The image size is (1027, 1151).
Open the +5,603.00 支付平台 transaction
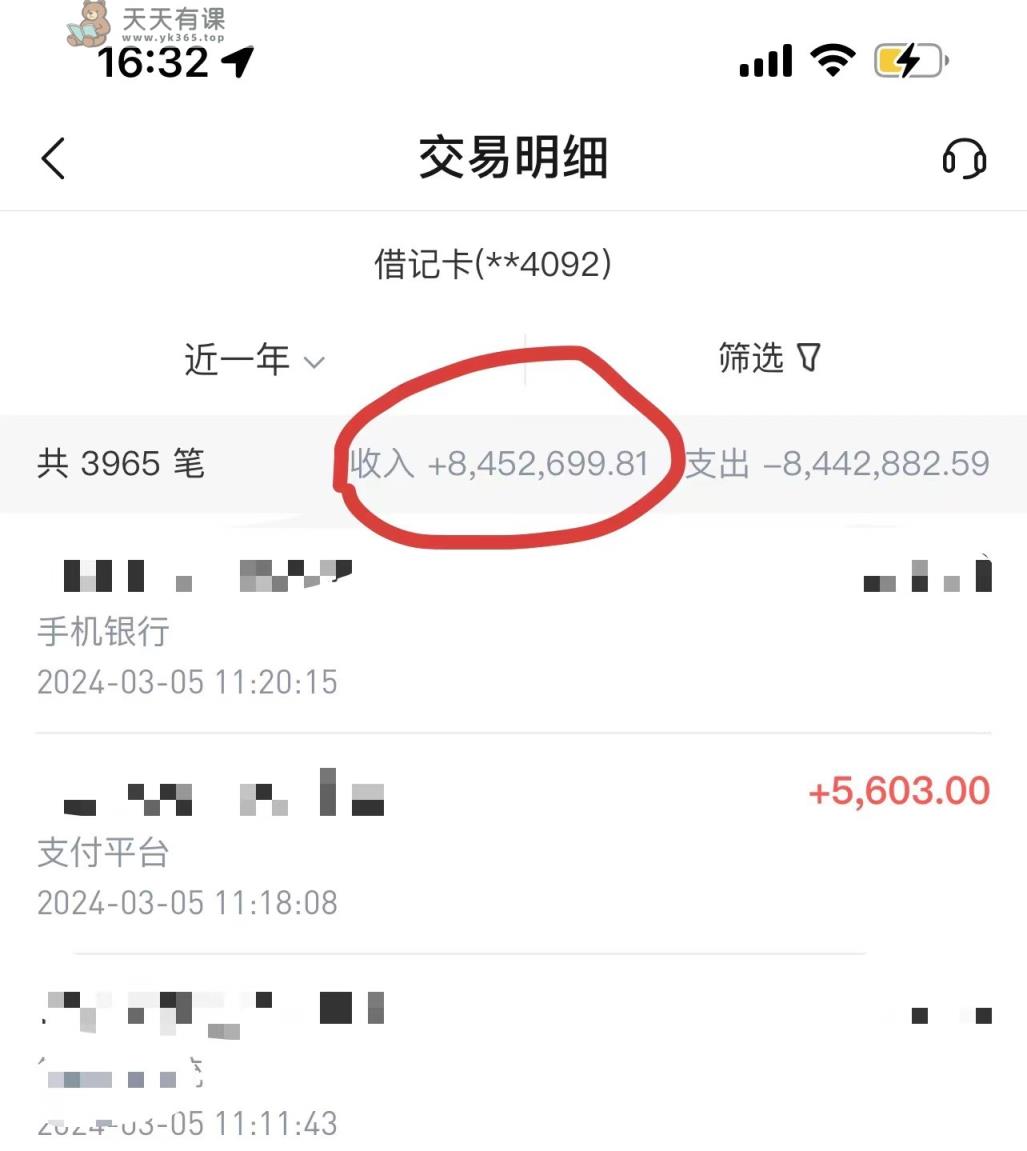point(512,845)
